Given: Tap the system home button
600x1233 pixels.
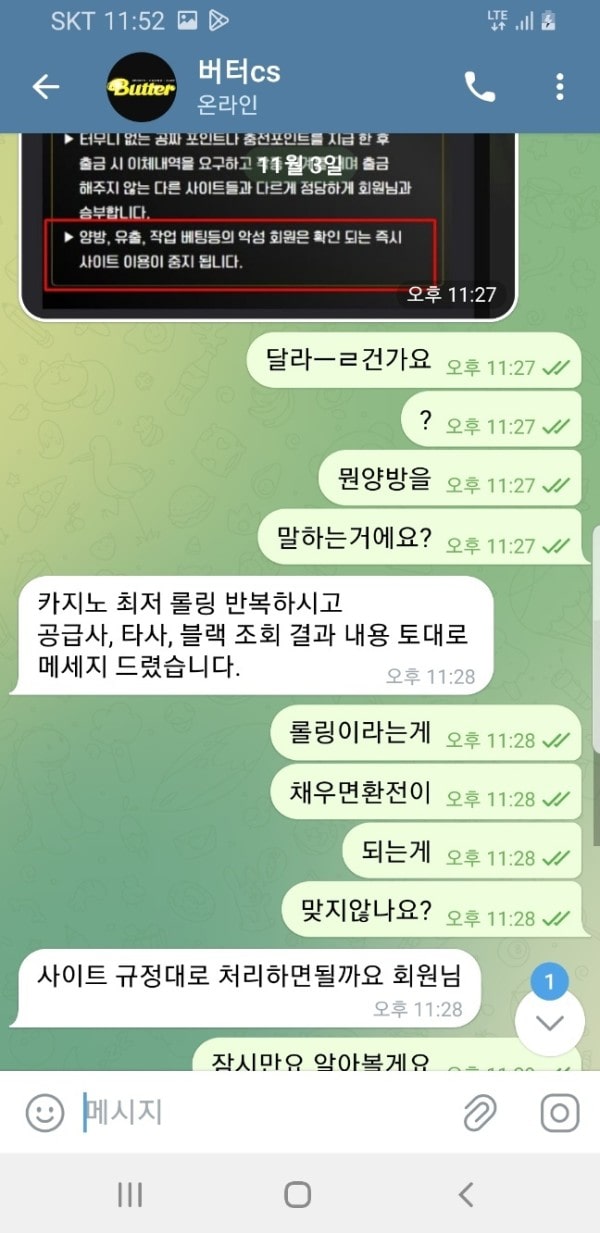Looking at the screenshot, I should 298,1194.
